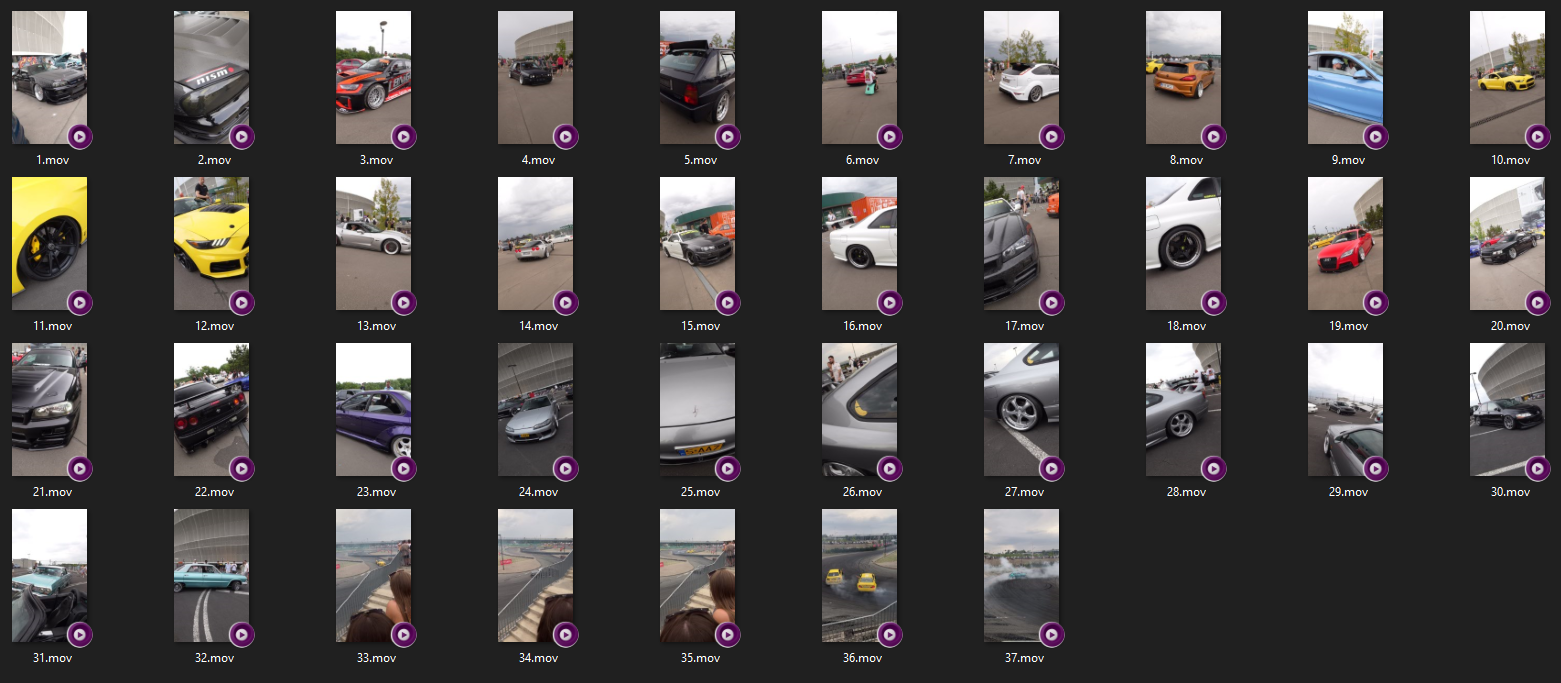Select the 37.mov drift smoke video
Viewport: 1561px width, 683px height.
click(1021, 575)
